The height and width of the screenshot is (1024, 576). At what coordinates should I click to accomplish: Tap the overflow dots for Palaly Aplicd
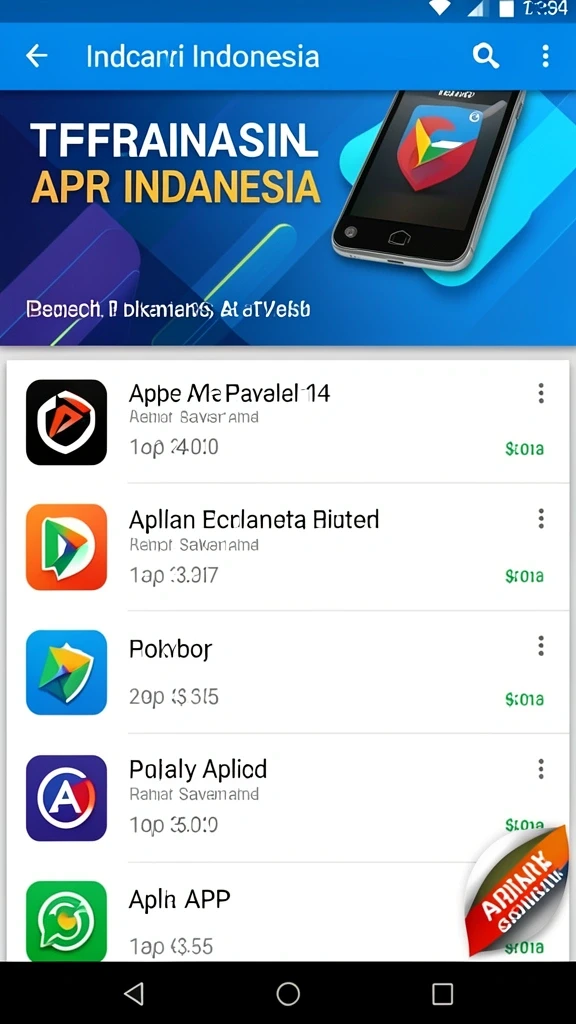(x=541, y=769)
